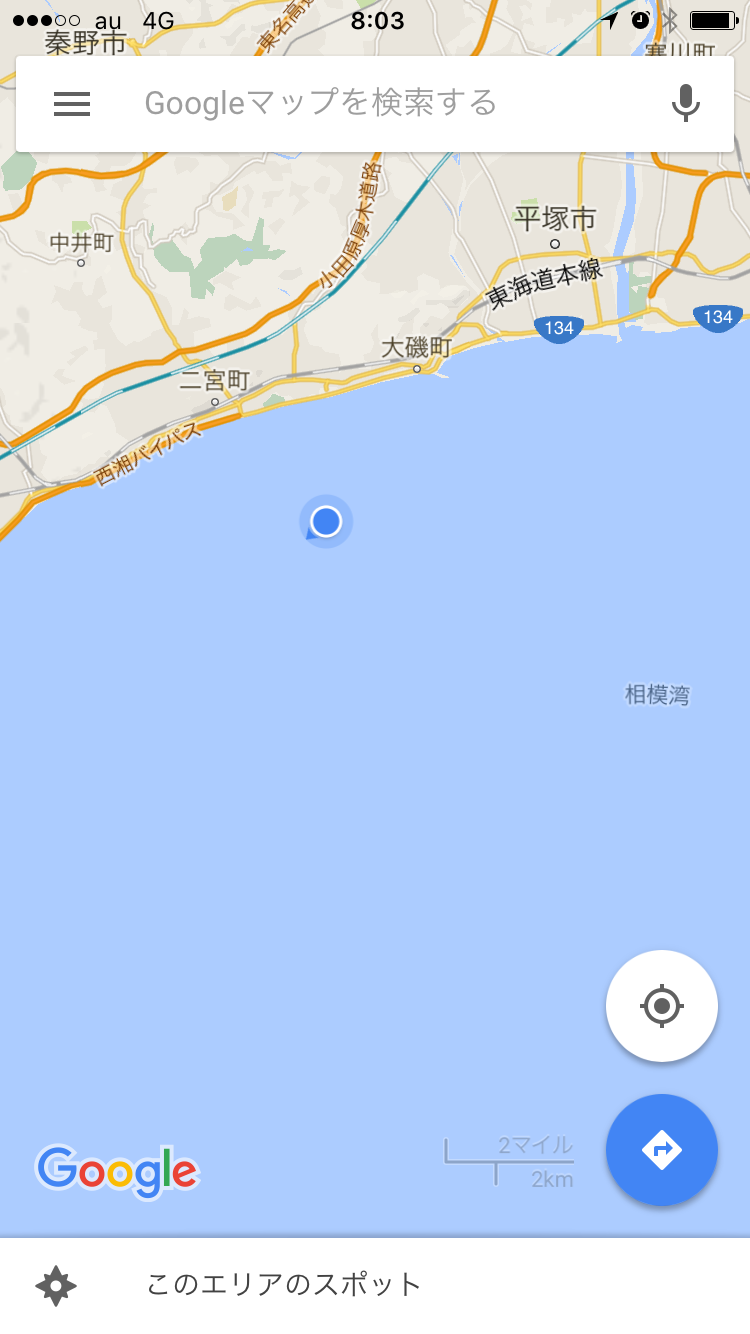The image size is (750, 1334).
Task: Open このエリアのスポット panel
Action: click(375, 1285)
